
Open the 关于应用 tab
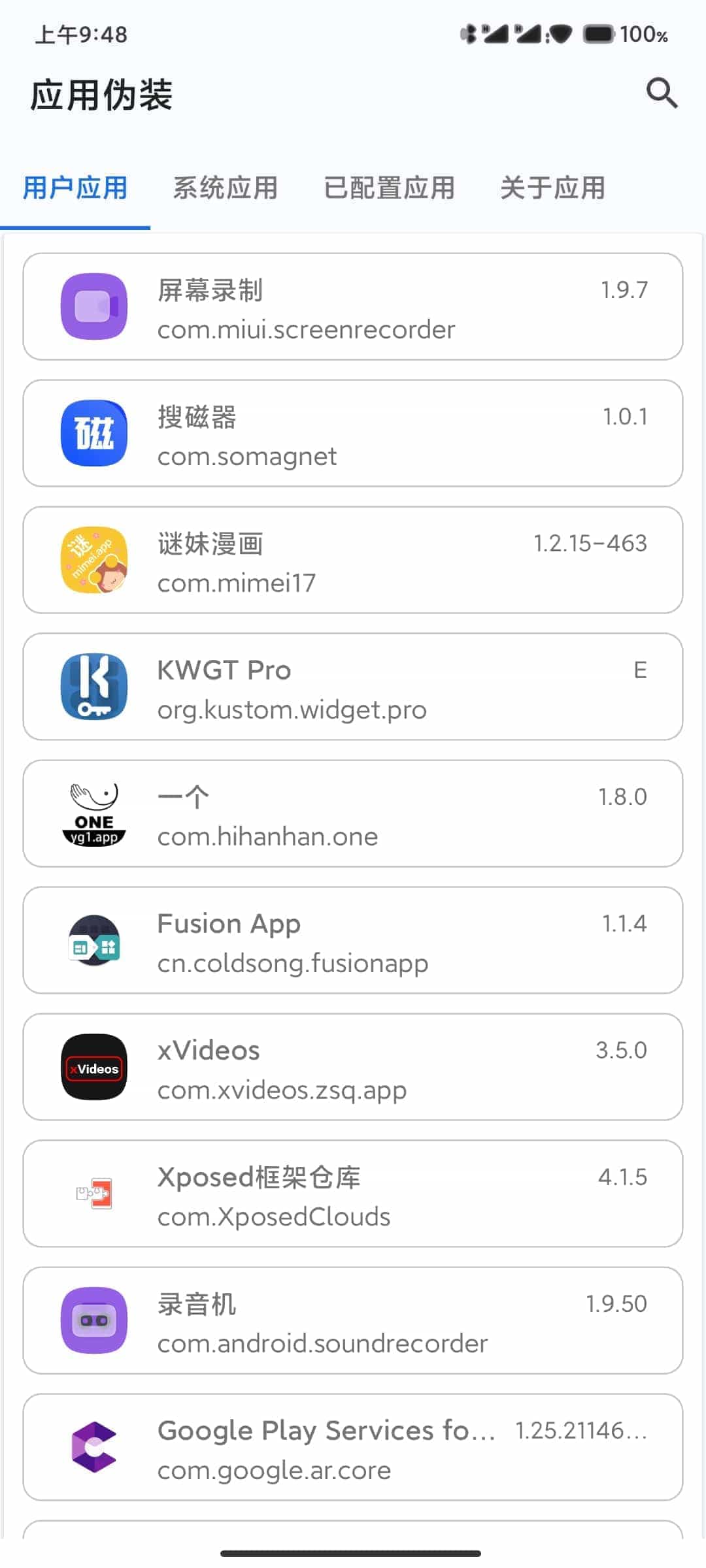[552, 188]
